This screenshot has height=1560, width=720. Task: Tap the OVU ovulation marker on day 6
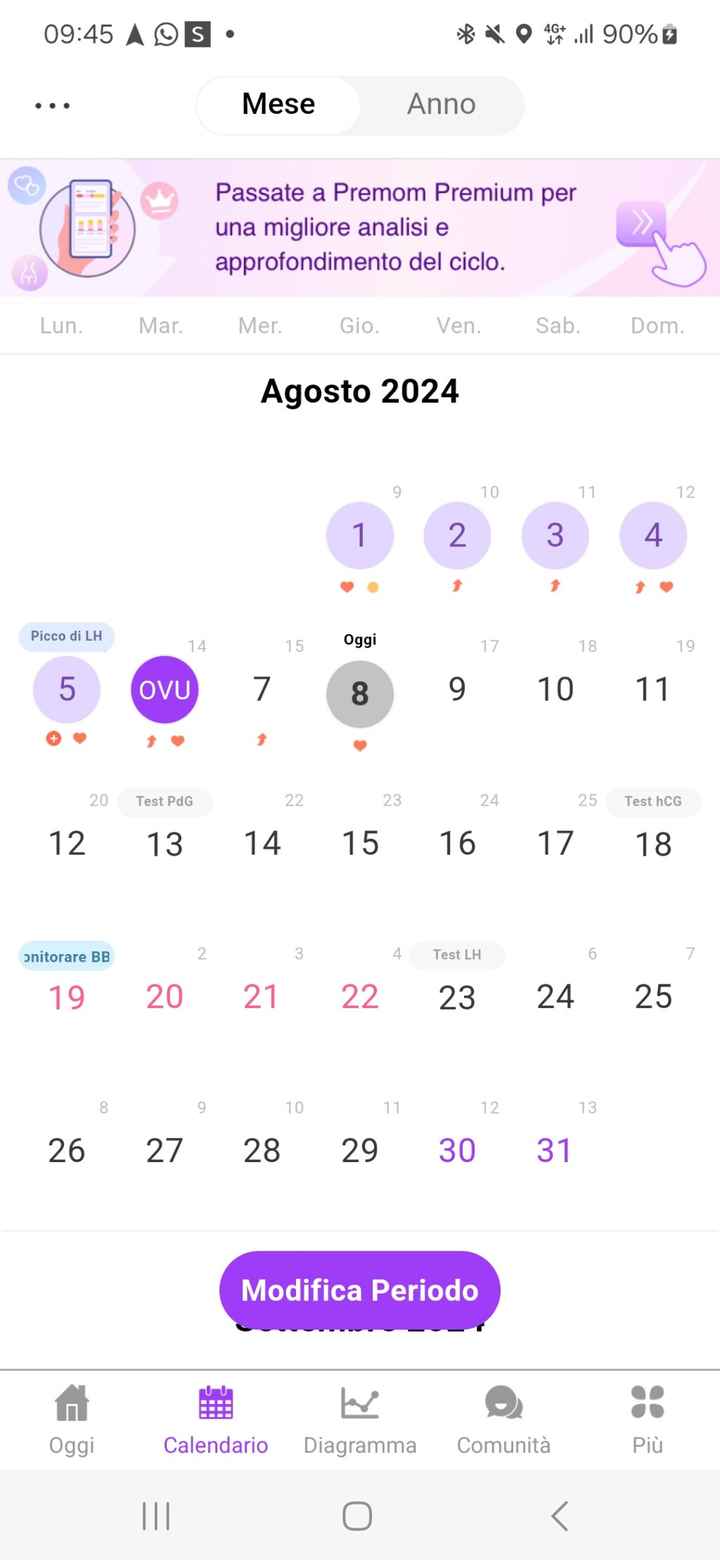pos(164,689)
